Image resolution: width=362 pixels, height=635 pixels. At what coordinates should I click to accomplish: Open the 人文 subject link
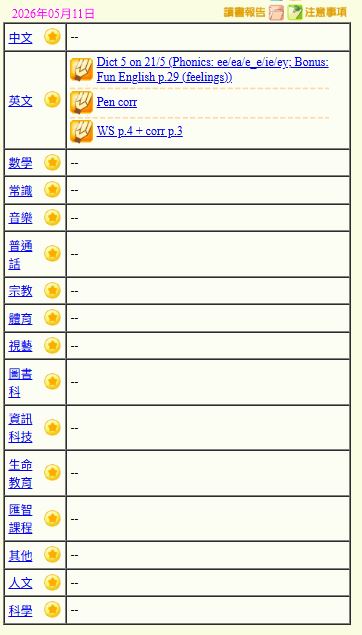click(20, 583)
